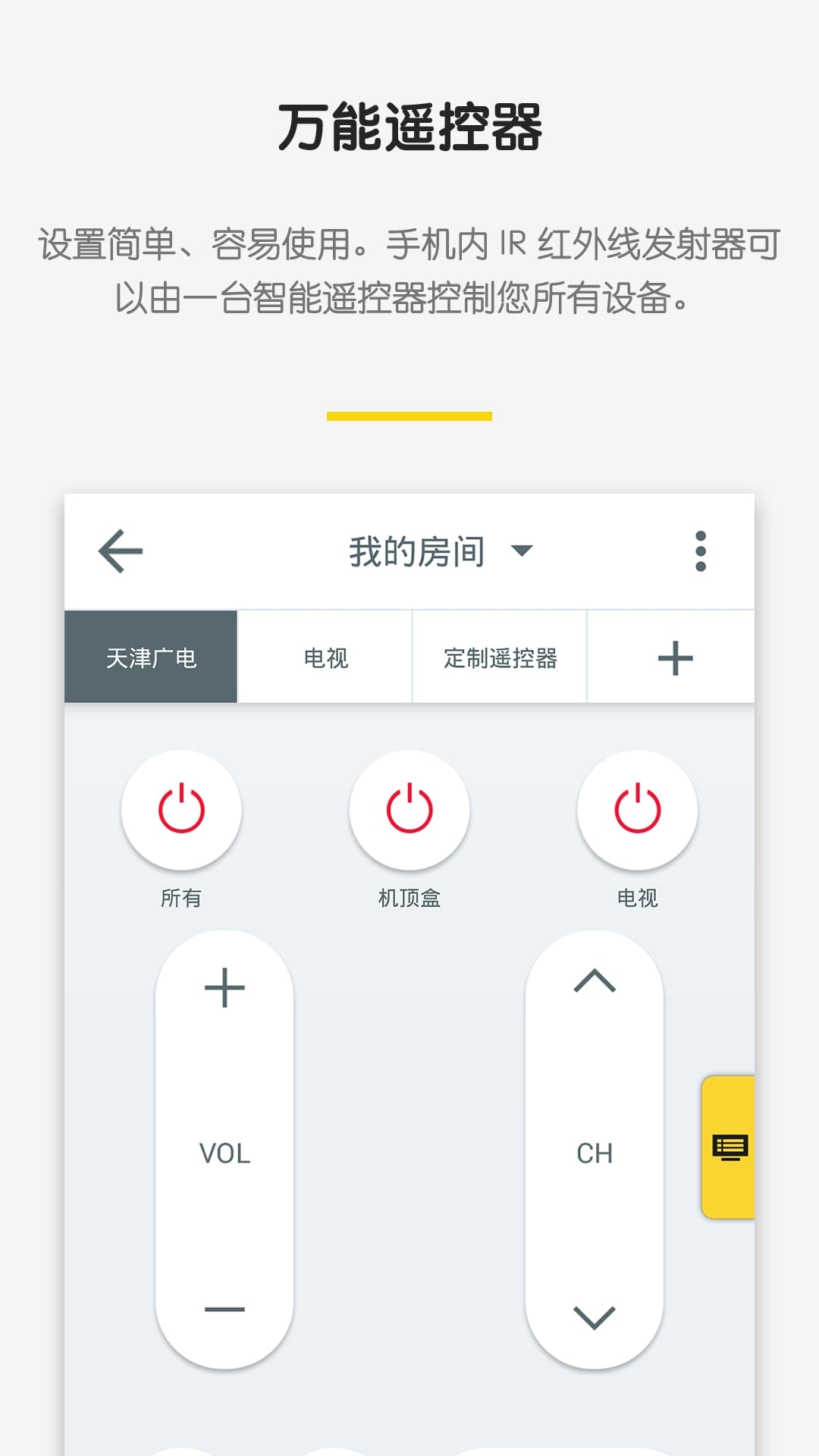This screenshot has height=1456, width=819.
Task: Tap the middle of the VOL rocker control
Action: [x=224, y=1153]
